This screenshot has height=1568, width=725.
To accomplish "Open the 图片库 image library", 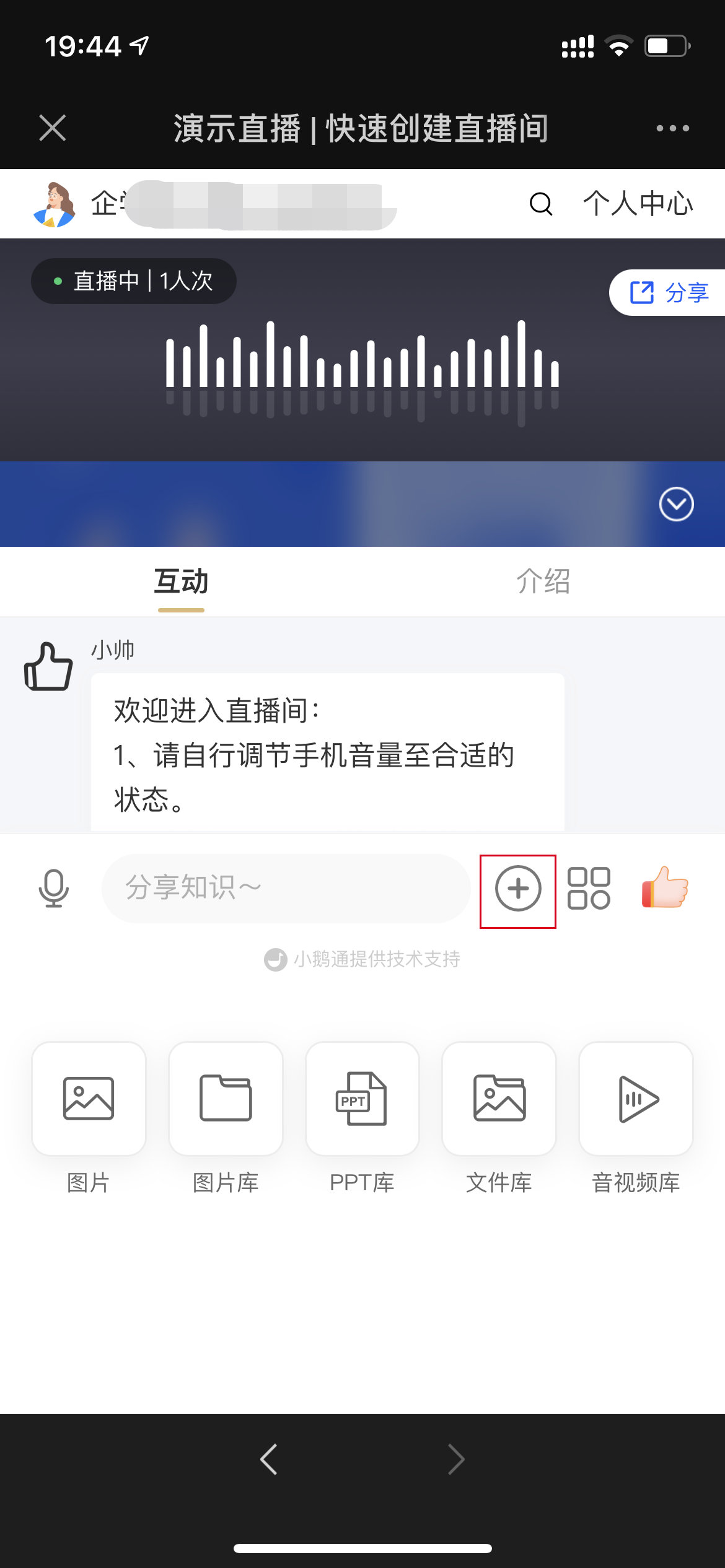I will (x=226, y=1118).
